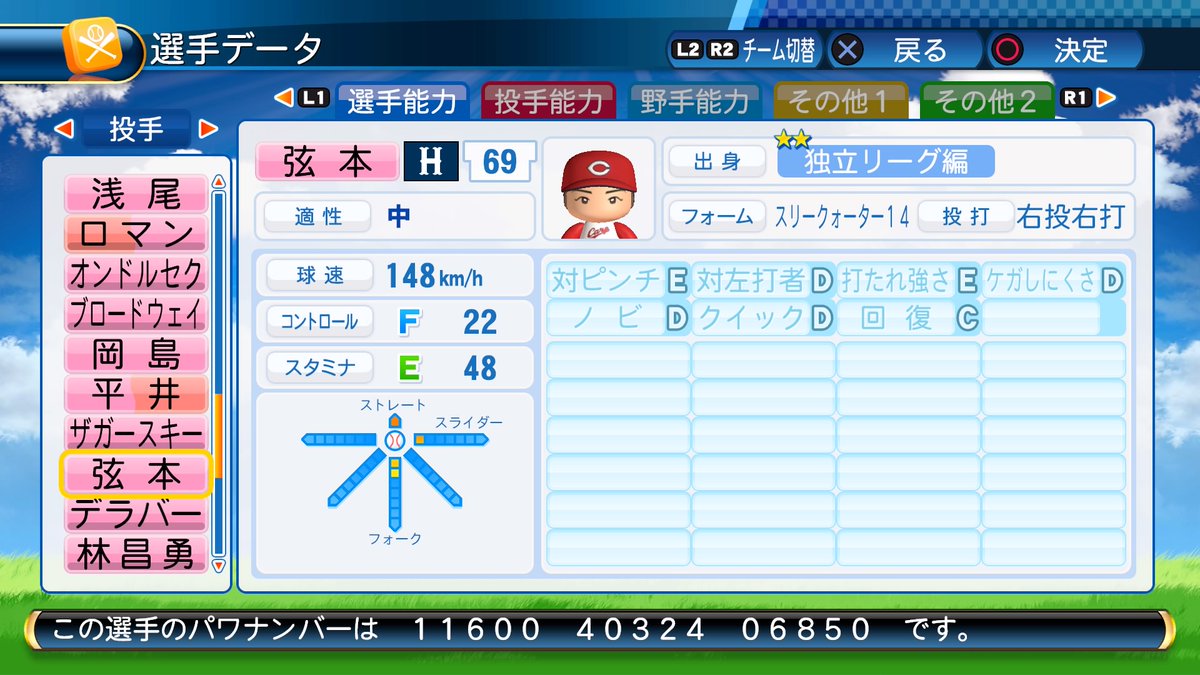
Task: Tap the right arrow beside 投手
Action: 208,129
